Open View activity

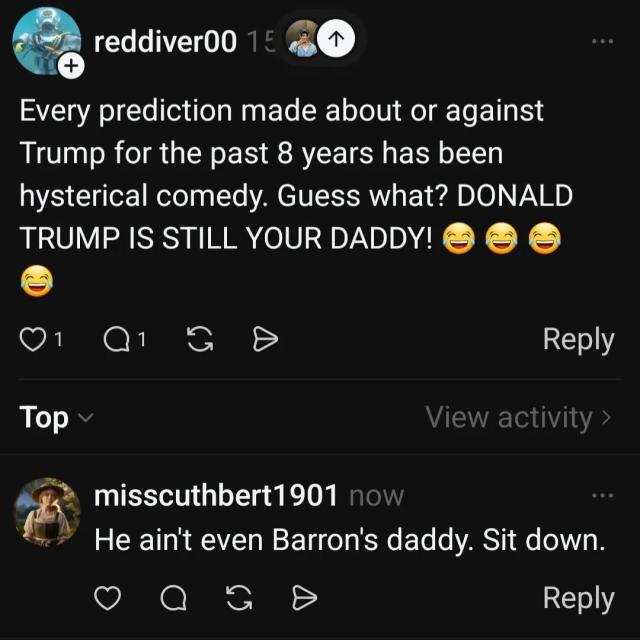tap(518, 417)
